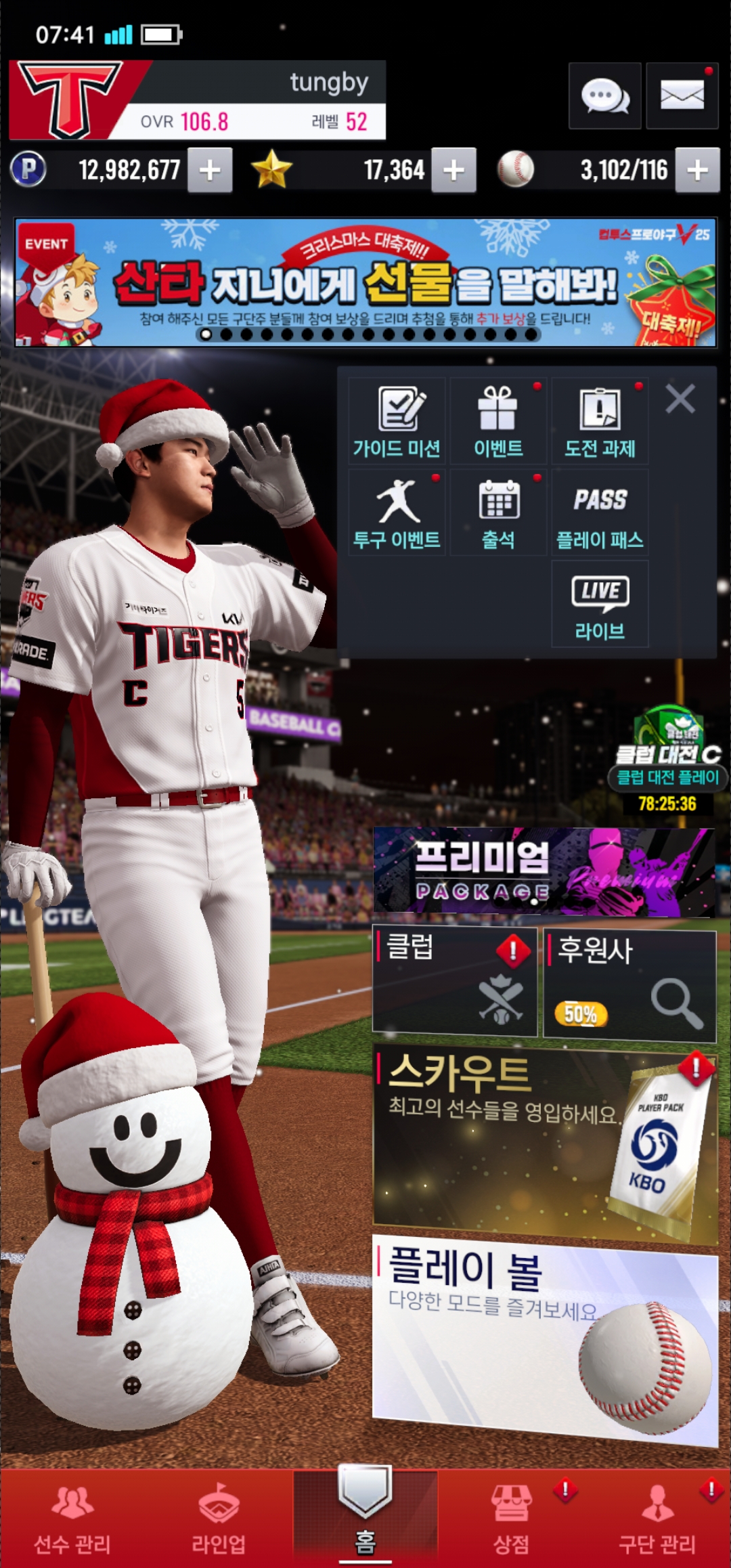The image size is (731, 1568).
Task: Open the 이벤트 gift menu
Action: pos(498,420)
